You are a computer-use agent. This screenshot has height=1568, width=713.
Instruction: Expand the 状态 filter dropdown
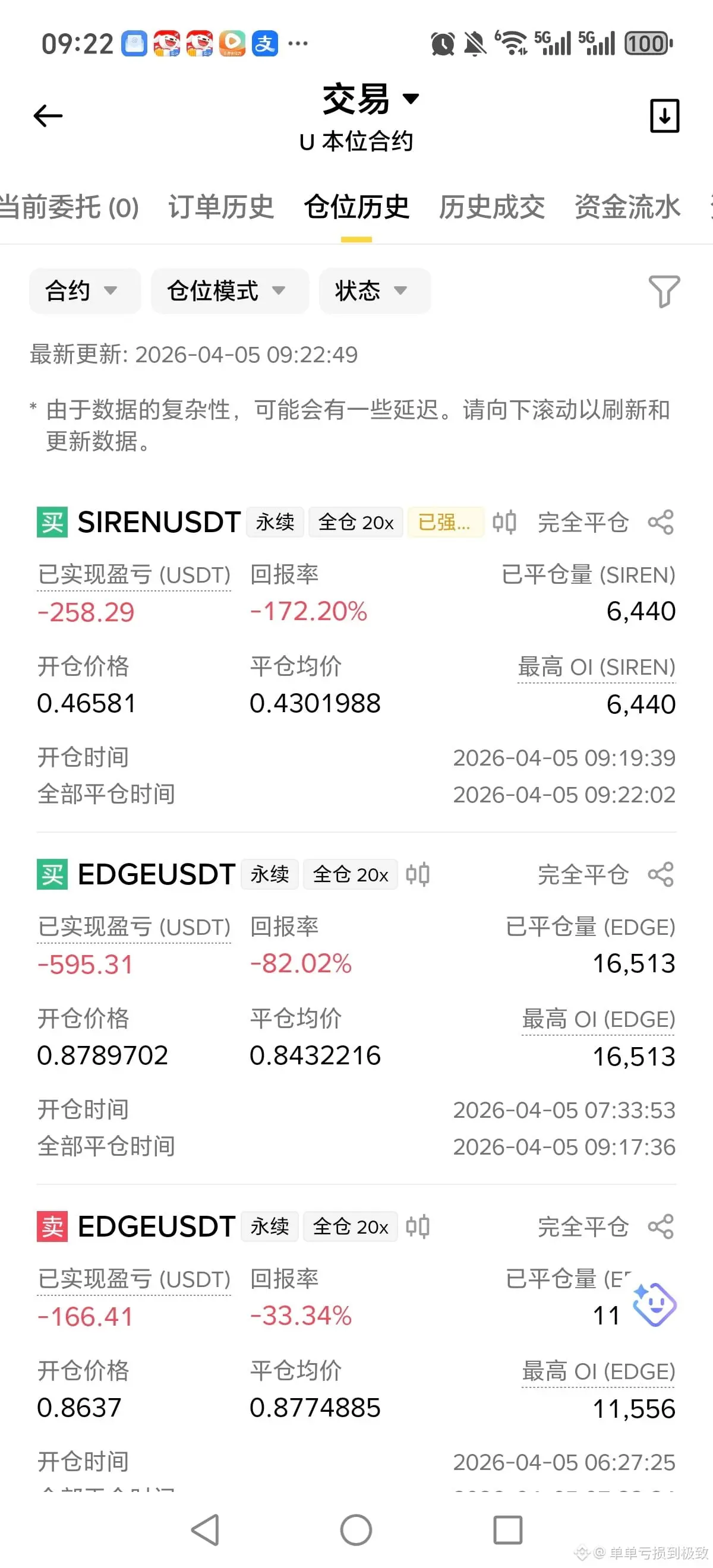tap(374, 291)
